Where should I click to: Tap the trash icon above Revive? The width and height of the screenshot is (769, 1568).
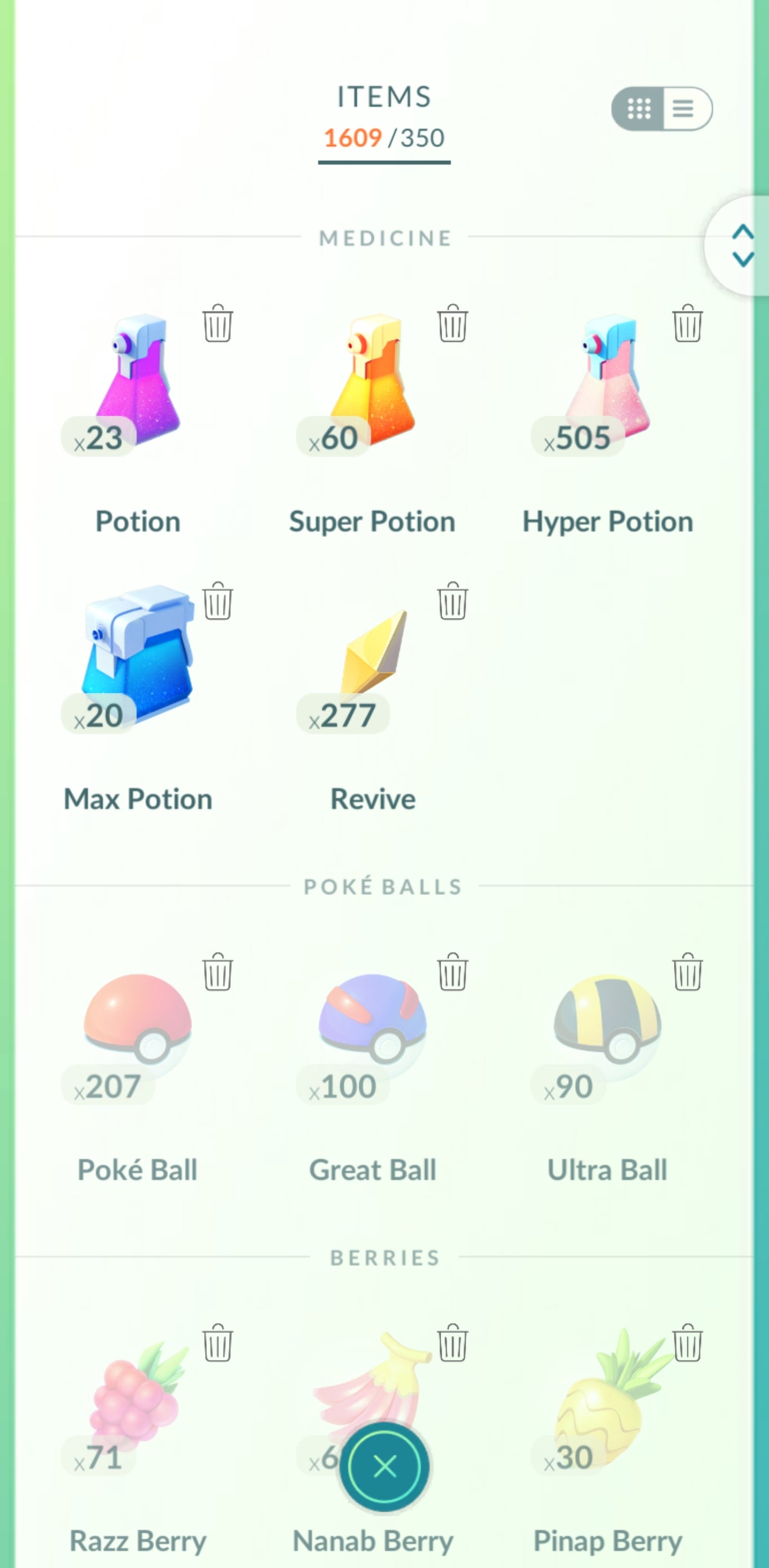pos(452,602)
